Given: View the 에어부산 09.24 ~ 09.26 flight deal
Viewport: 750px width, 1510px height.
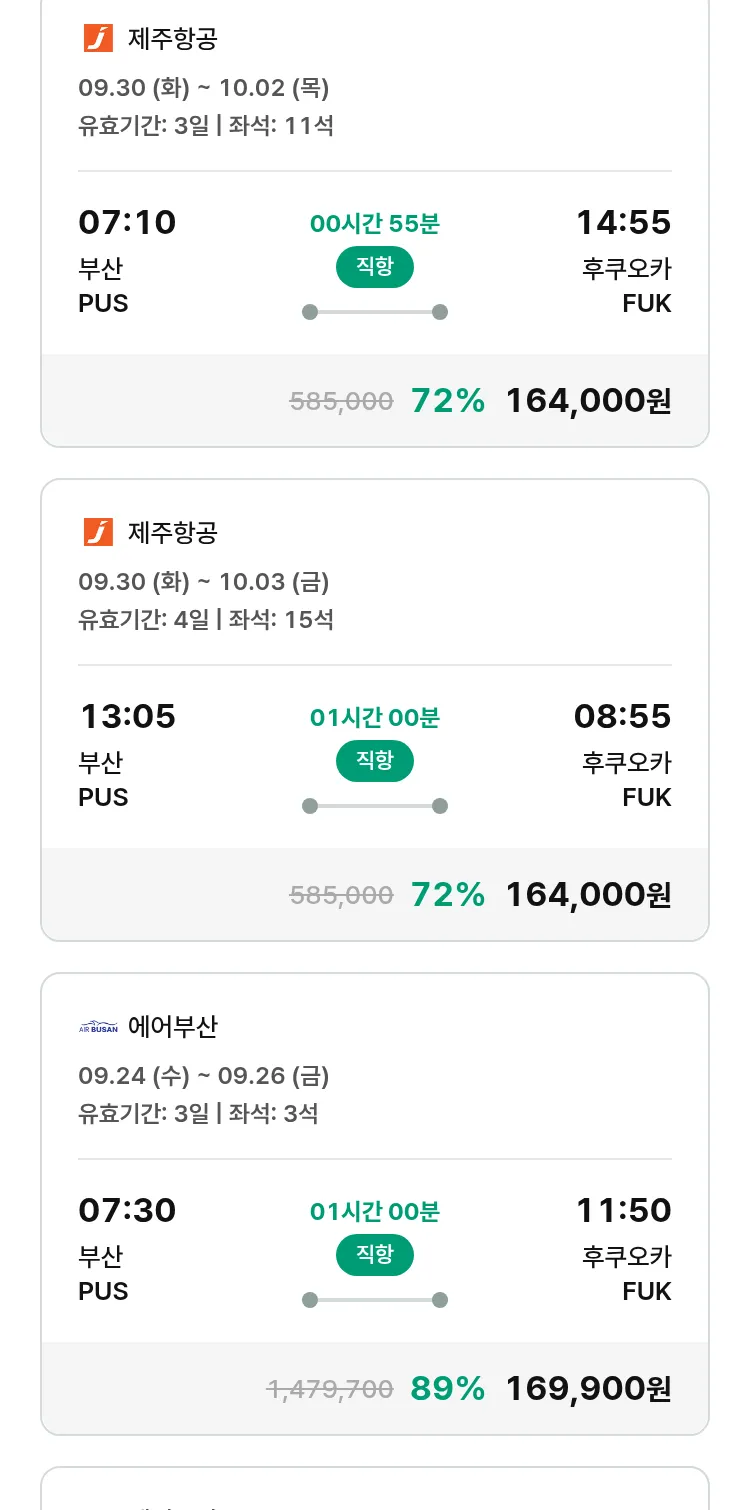Looking at the screenshot, I should pyautogui.click(x=374, y=1204).
